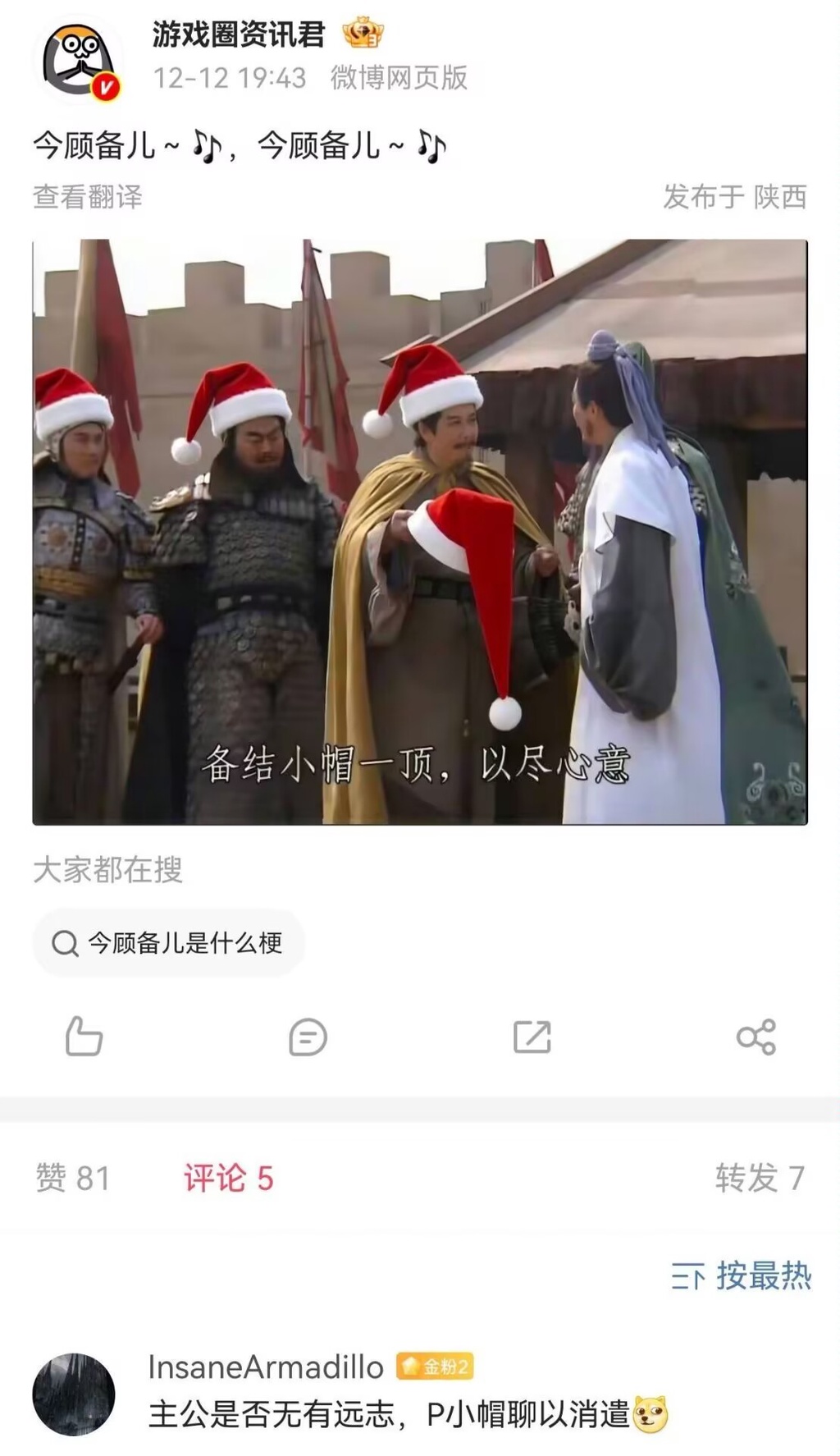The height and width of the screenshot is (1456, 840).
Task: View the 转发 7 tab
Action: (x=759, y=1179)
